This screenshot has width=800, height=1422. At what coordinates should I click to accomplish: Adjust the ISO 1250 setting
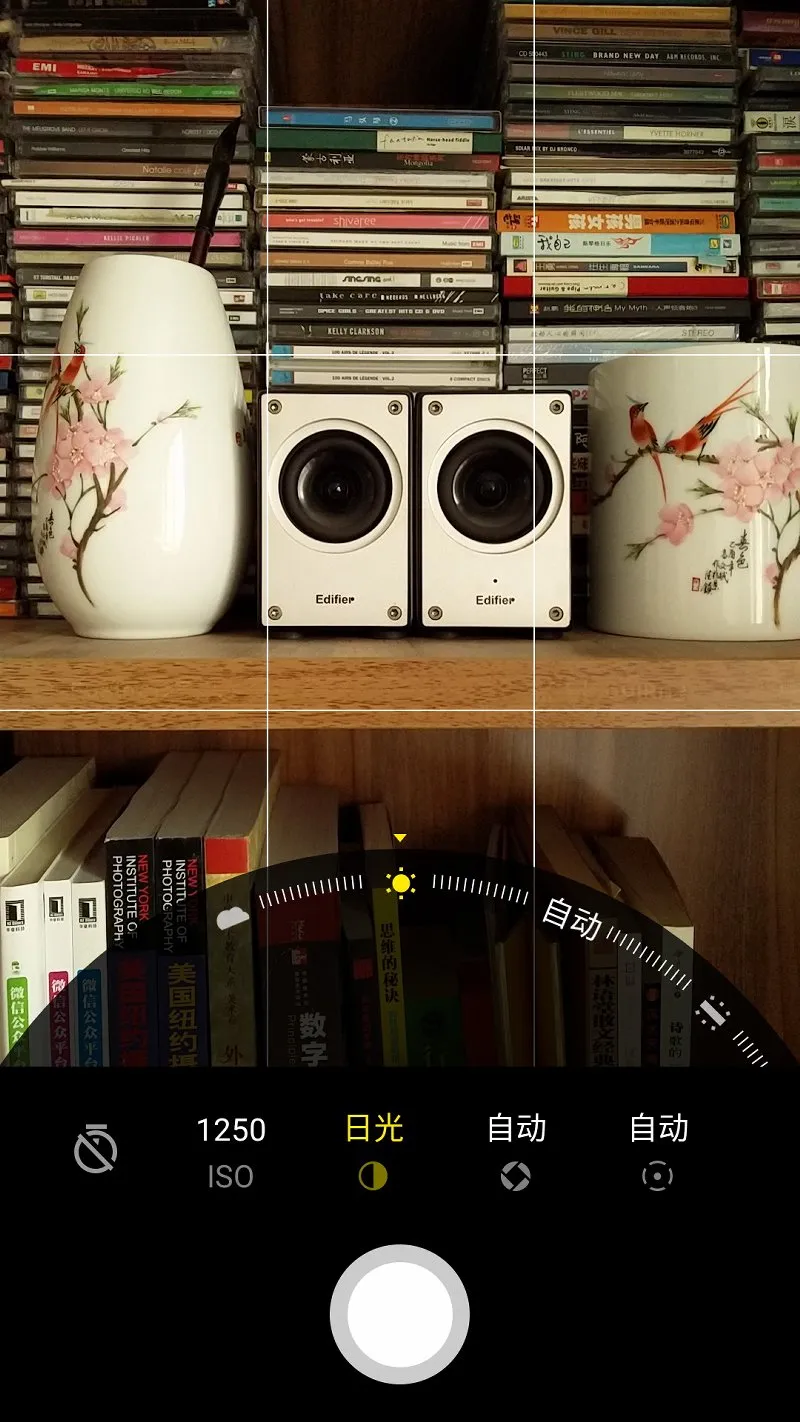click(x=231, y=1150)
